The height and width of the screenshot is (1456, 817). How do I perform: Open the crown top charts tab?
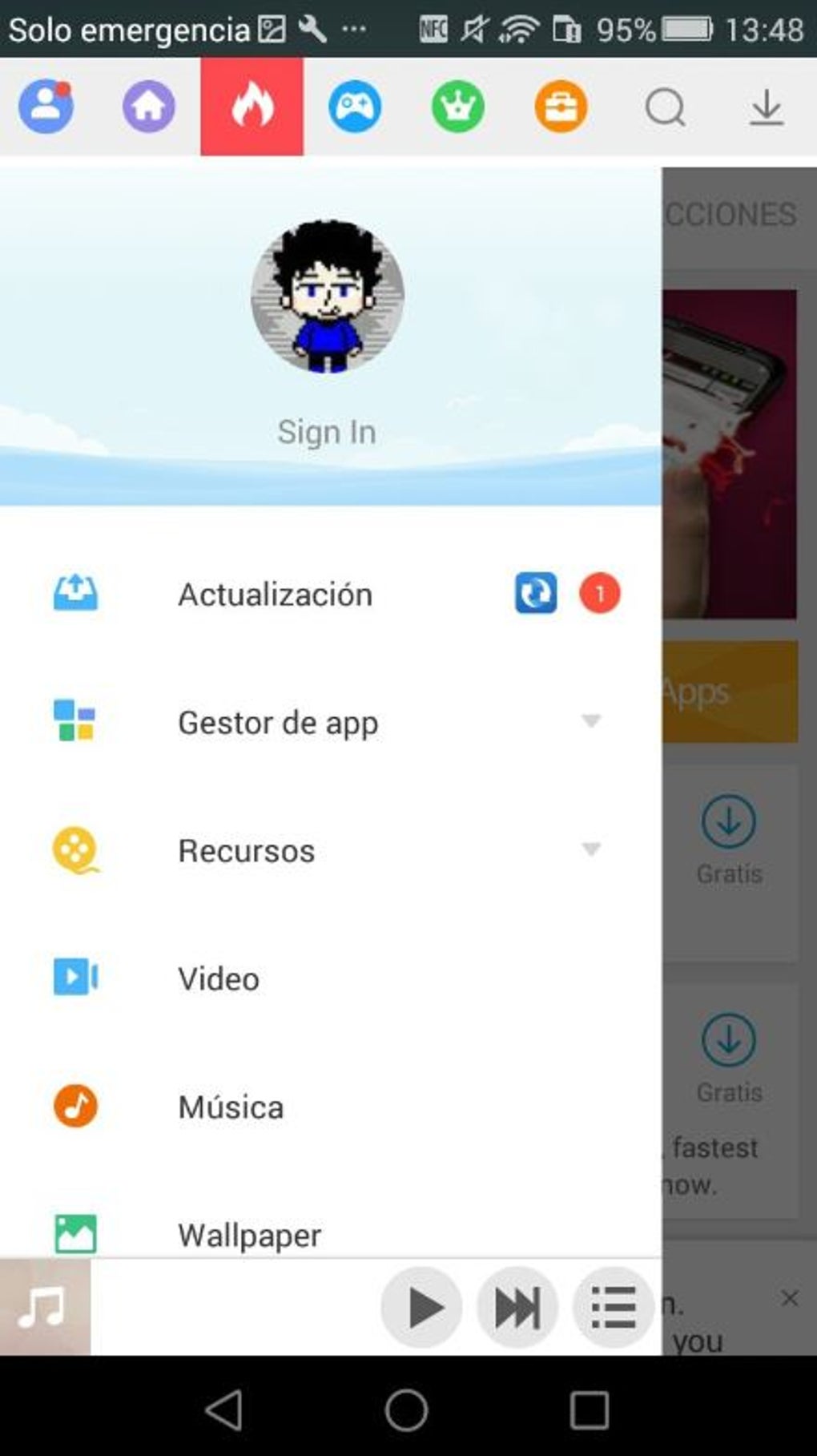point(458,107)
